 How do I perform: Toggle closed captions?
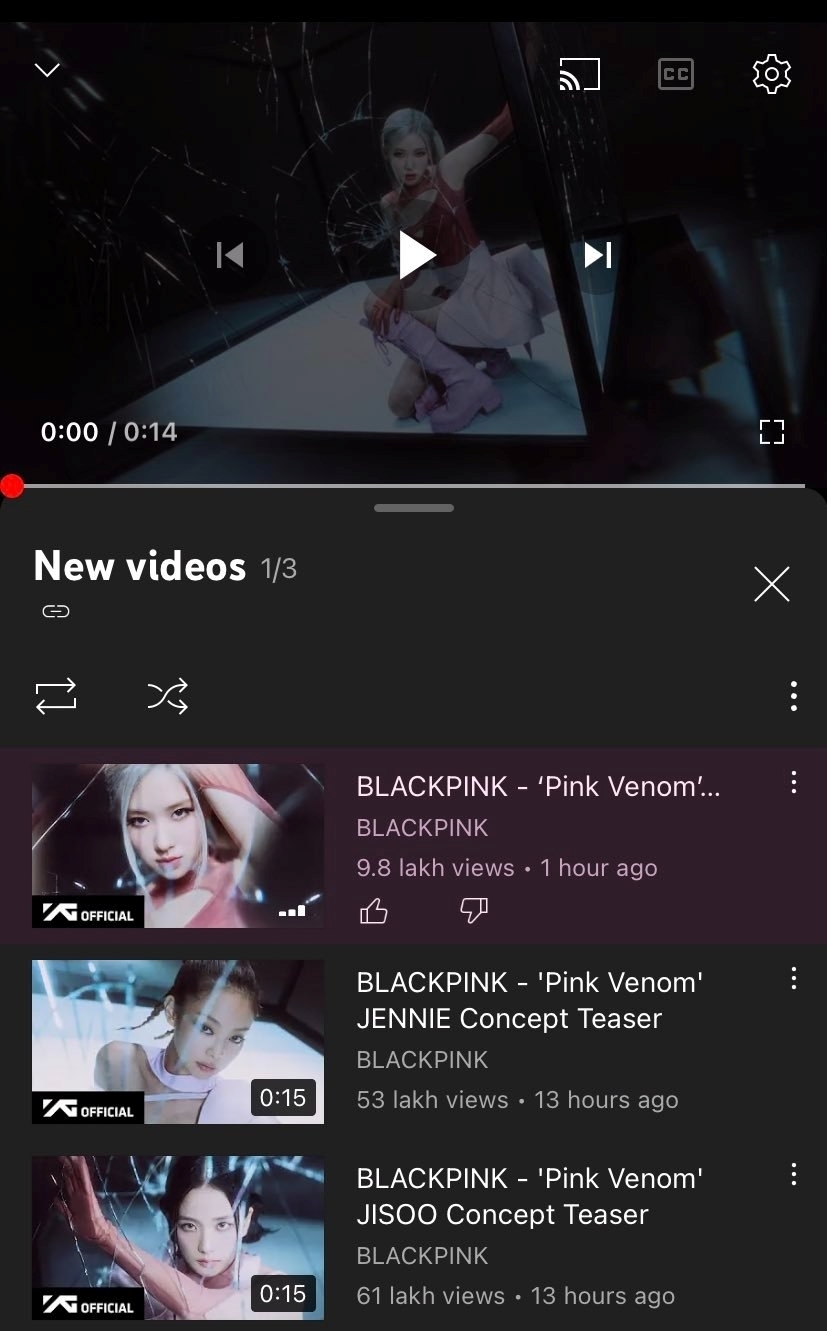[x=676, y=74]
